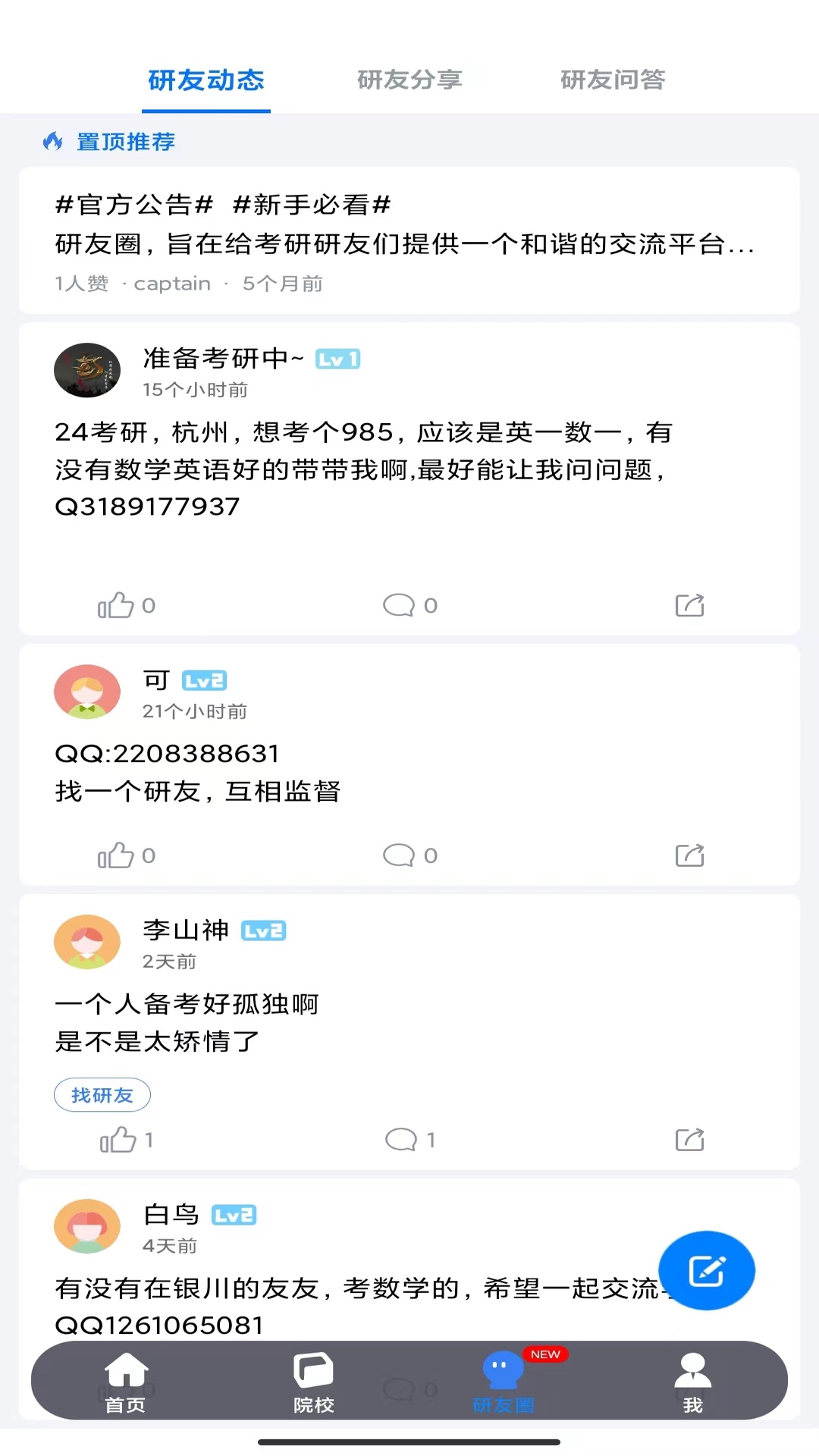The height and width of the screenshot is (1456, 819).
Task: Share the 24考研 杭州 post
Action: [689, 604]
